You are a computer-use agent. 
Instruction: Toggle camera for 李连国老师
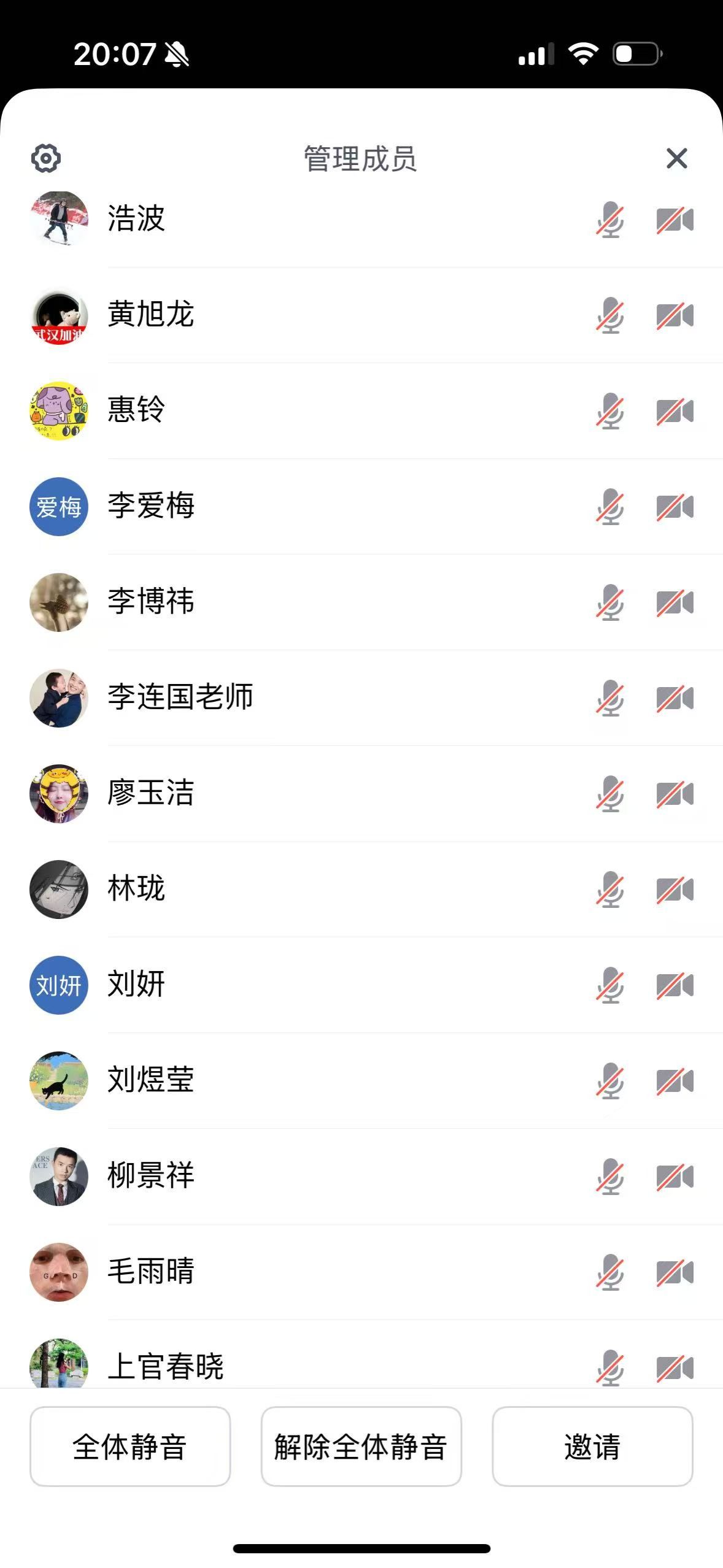[675, 699]
